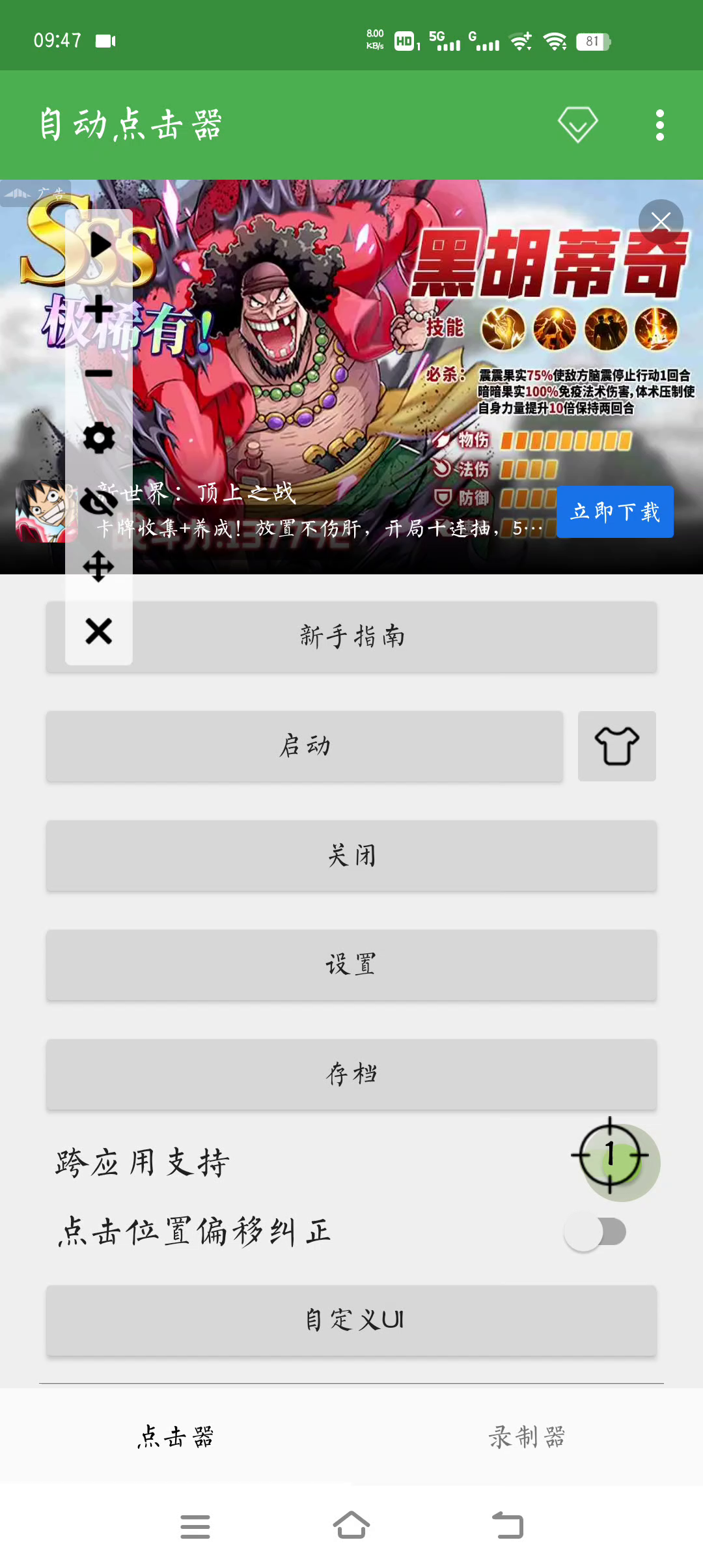The height and width of the screenshot is (1568, 703).
Task: Switch to the 录制器 recorder tab
Action: point(527,1436)
